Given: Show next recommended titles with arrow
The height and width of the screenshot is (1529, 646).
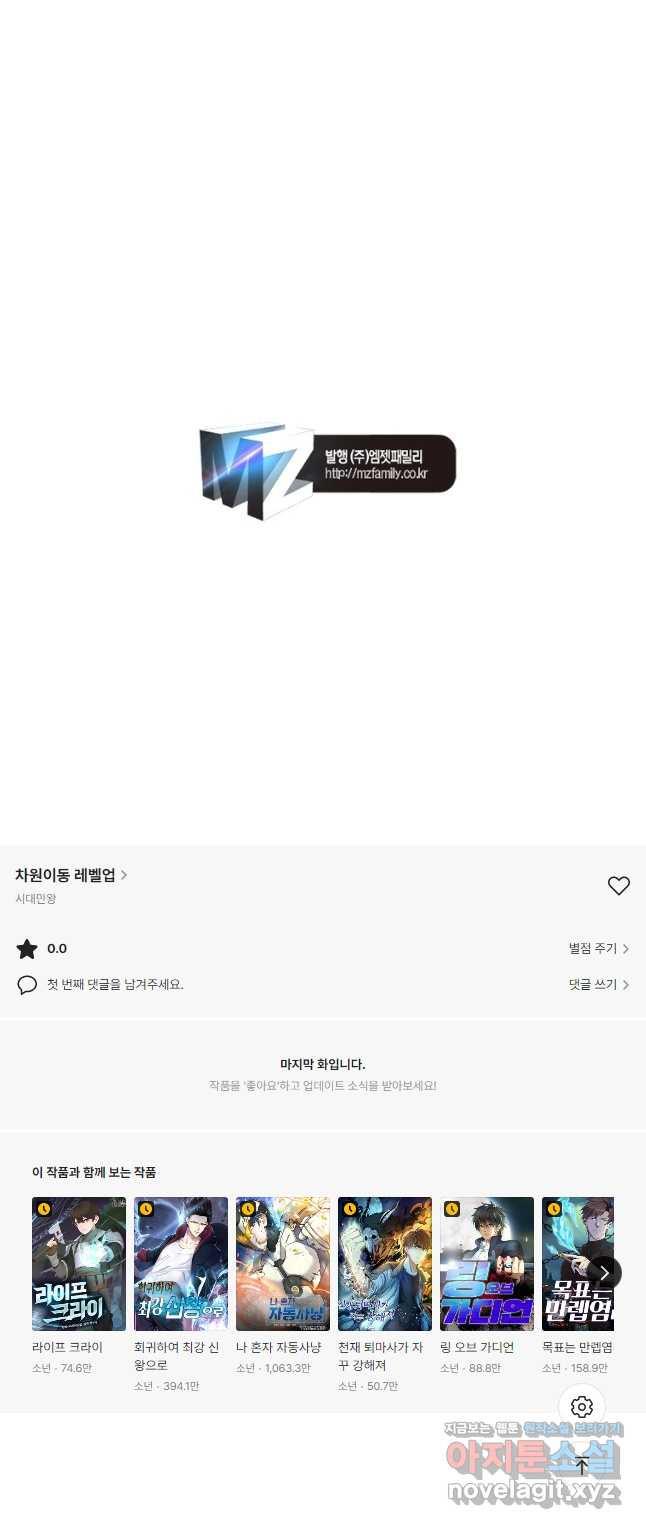Looking at the screenshot, I should click(x=604, y=1273).
